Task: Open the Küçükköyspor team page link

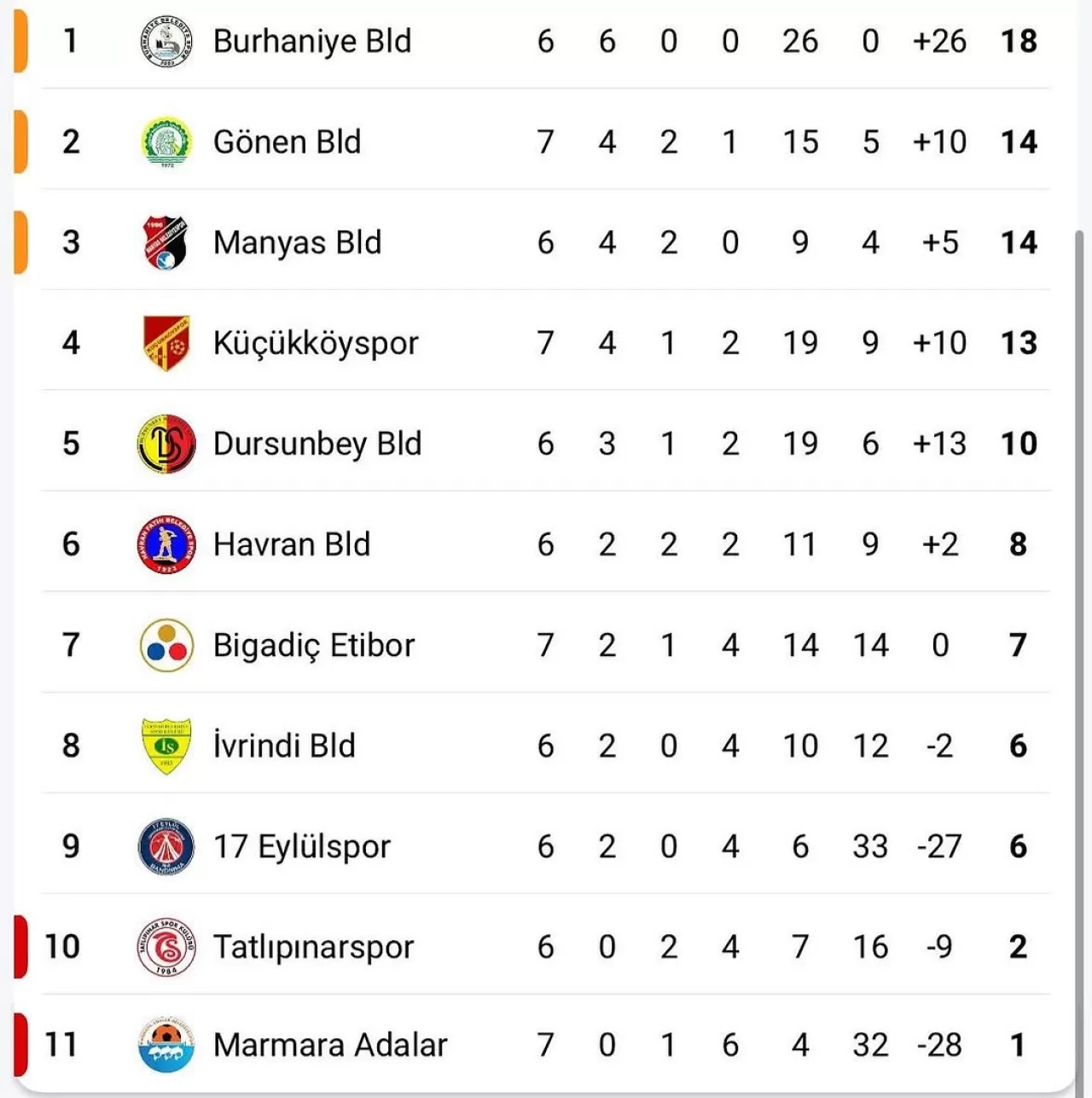Action: pyautogui.click(x=315, y=342)
